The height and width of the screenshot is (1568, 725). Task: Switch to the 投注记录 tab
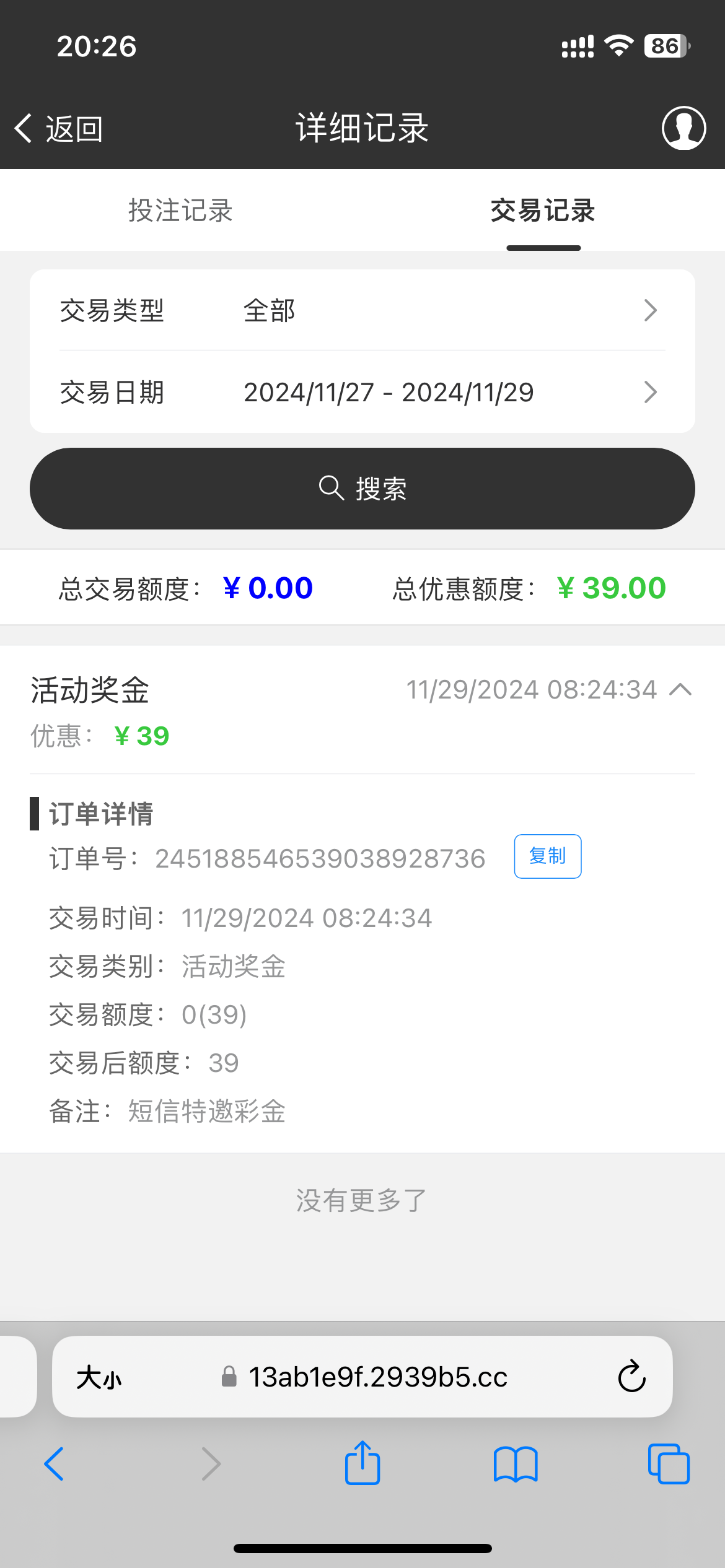180,211
